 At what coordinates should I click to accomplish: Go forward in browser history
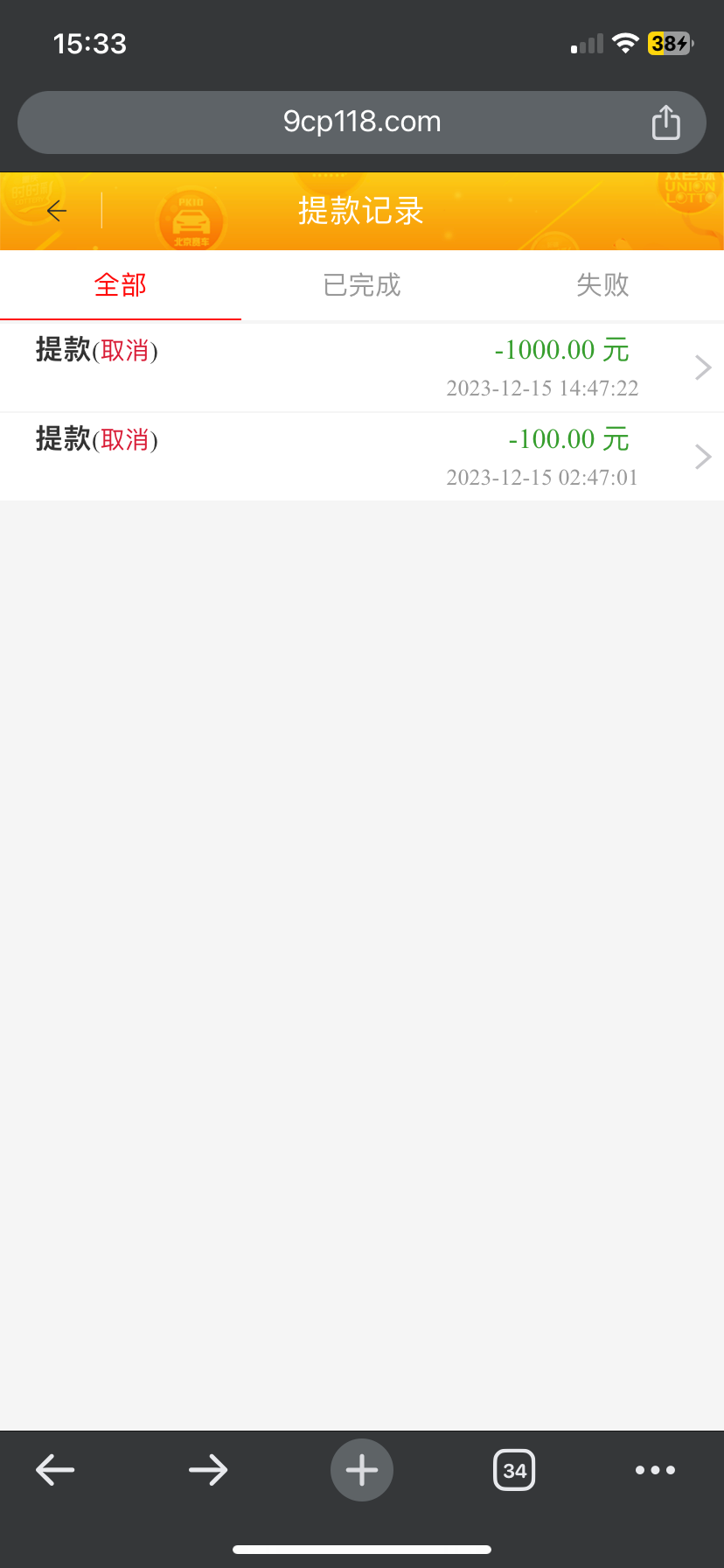pyautogui.click(x=208, y=1470)
